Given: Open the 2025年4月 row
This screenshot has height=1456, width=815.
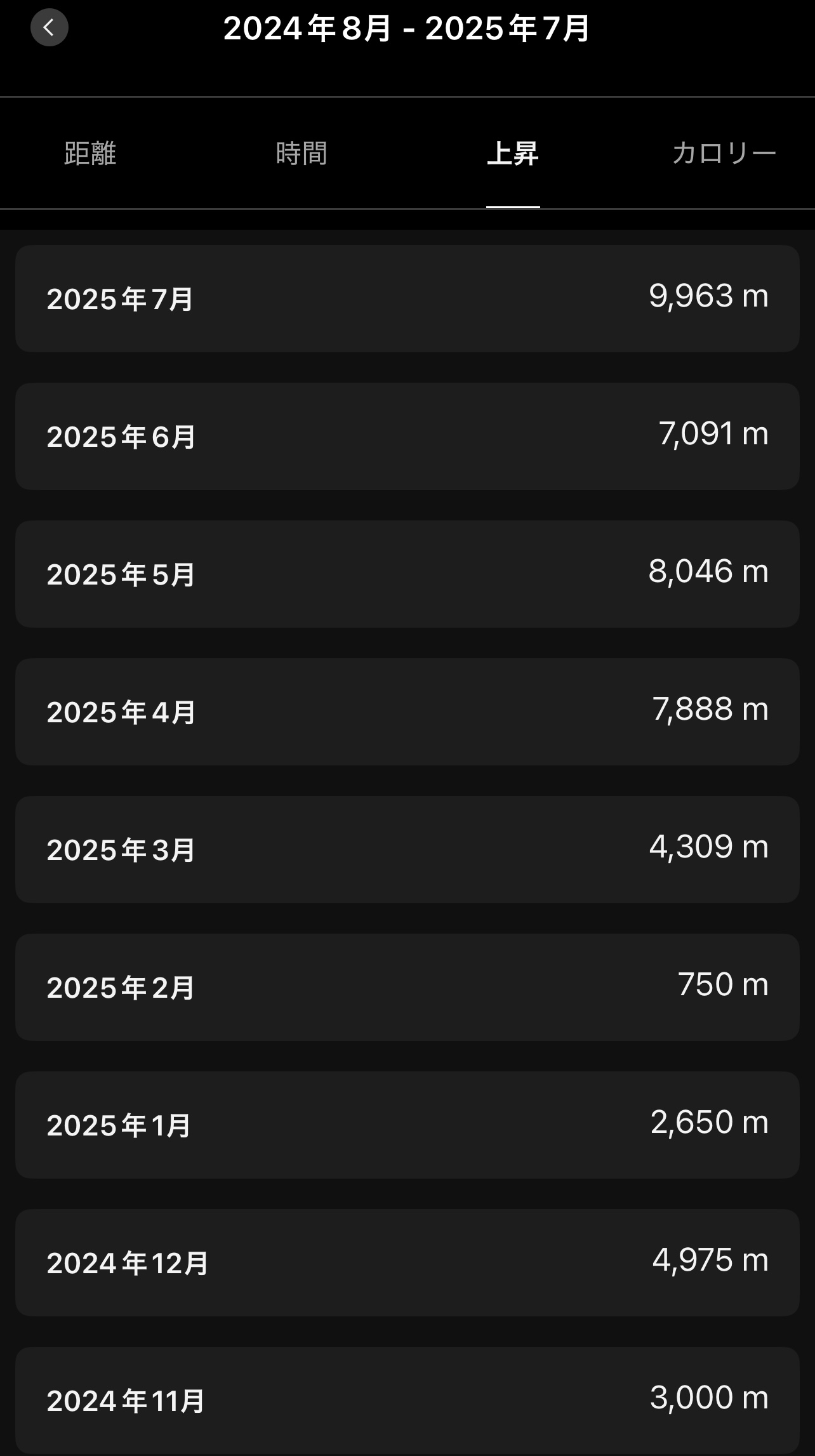Looking at the screenshot, I should coord(407,711).
